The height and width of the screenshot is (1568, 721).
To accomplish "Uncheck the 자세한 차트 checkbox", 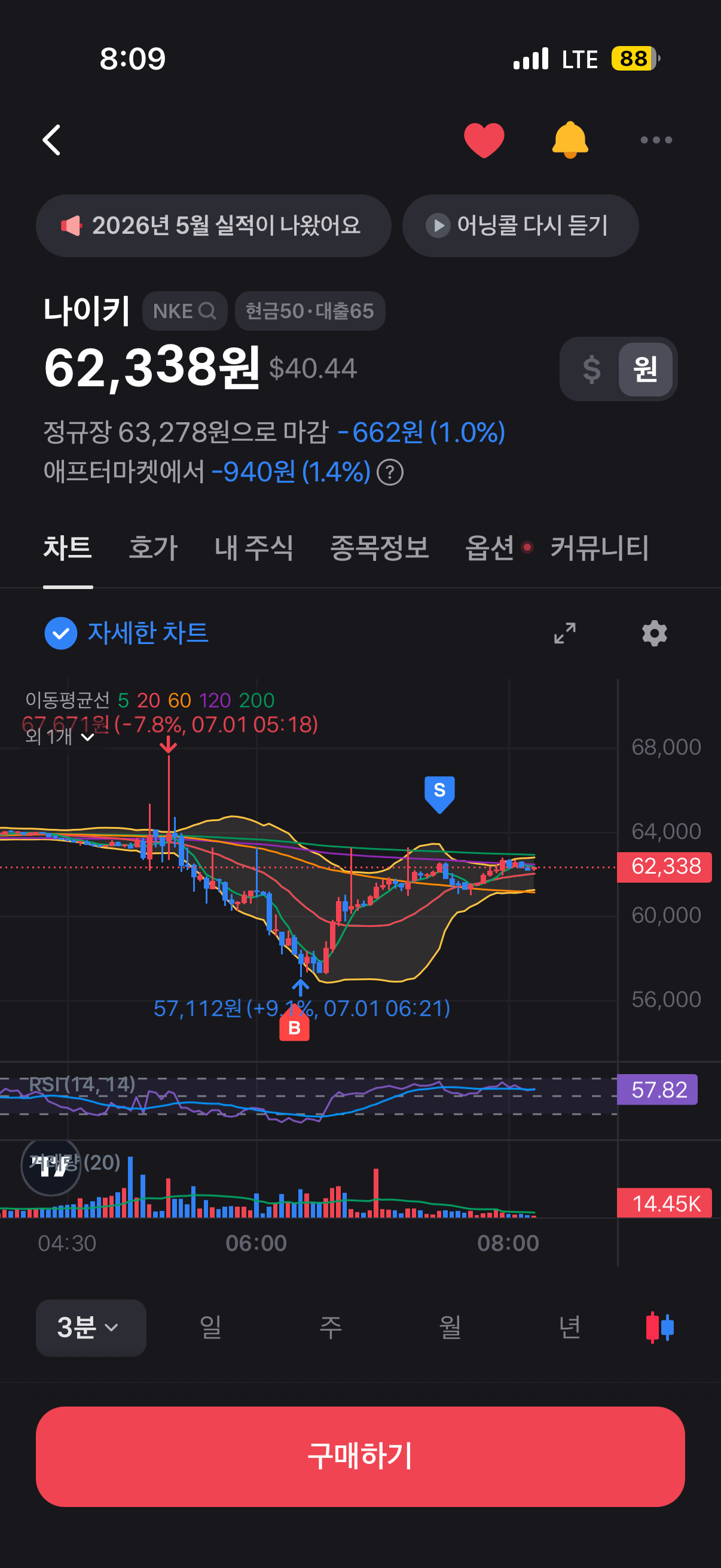I will [61, 633].
